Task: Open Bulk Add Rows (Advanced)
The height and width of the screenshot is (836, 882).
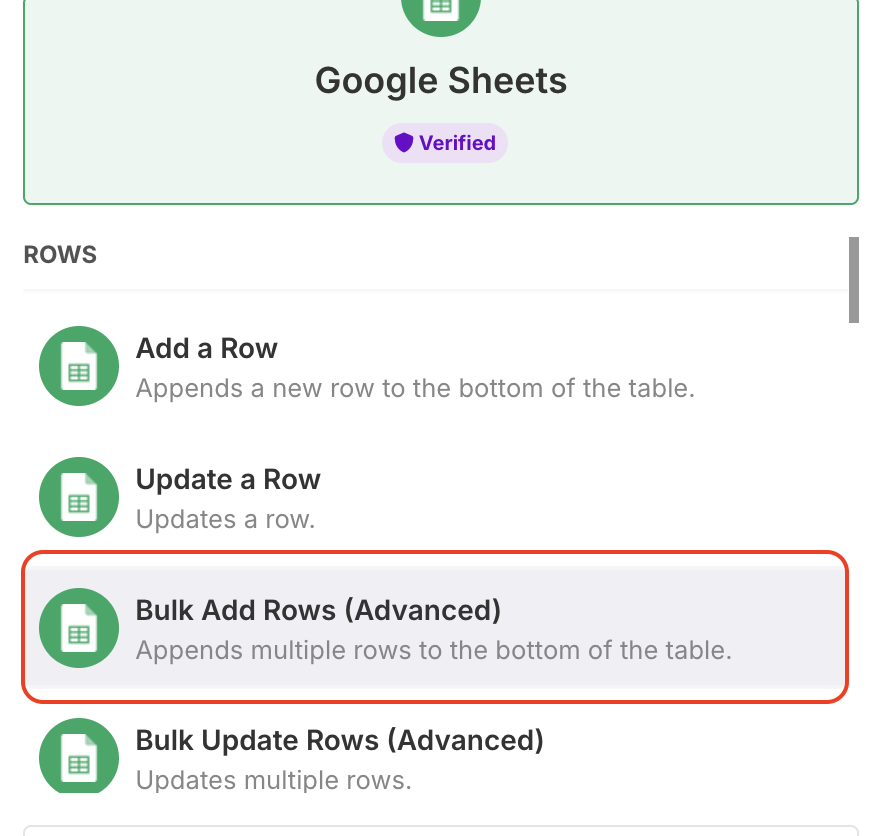Action: (434, 628)
